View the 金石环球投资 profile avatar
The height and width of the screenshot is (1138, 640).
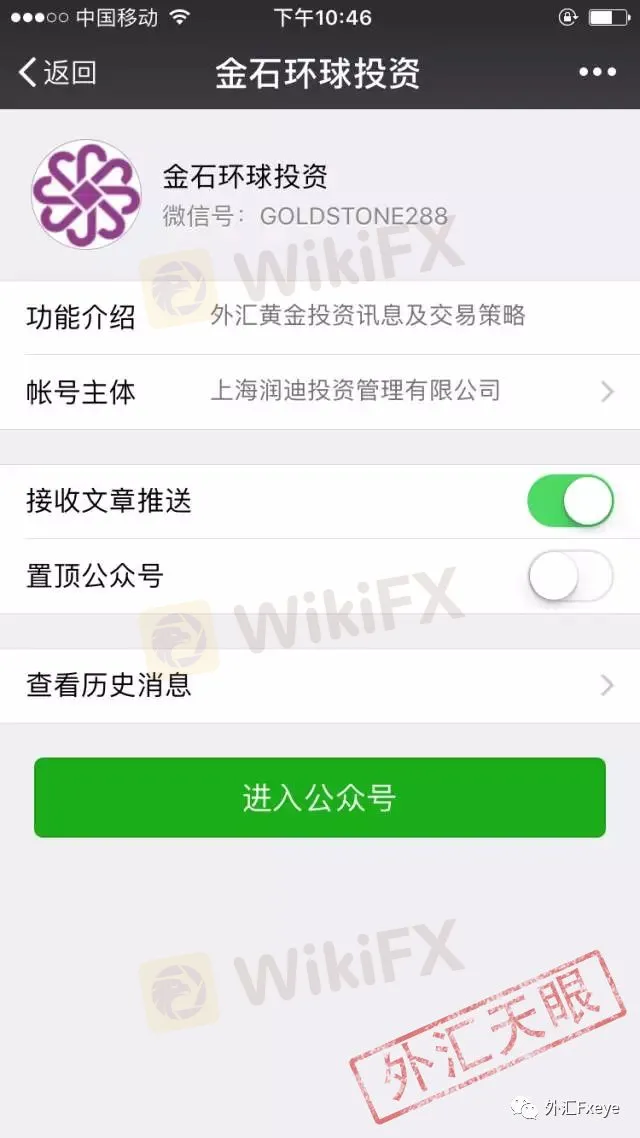click(86, 195)
